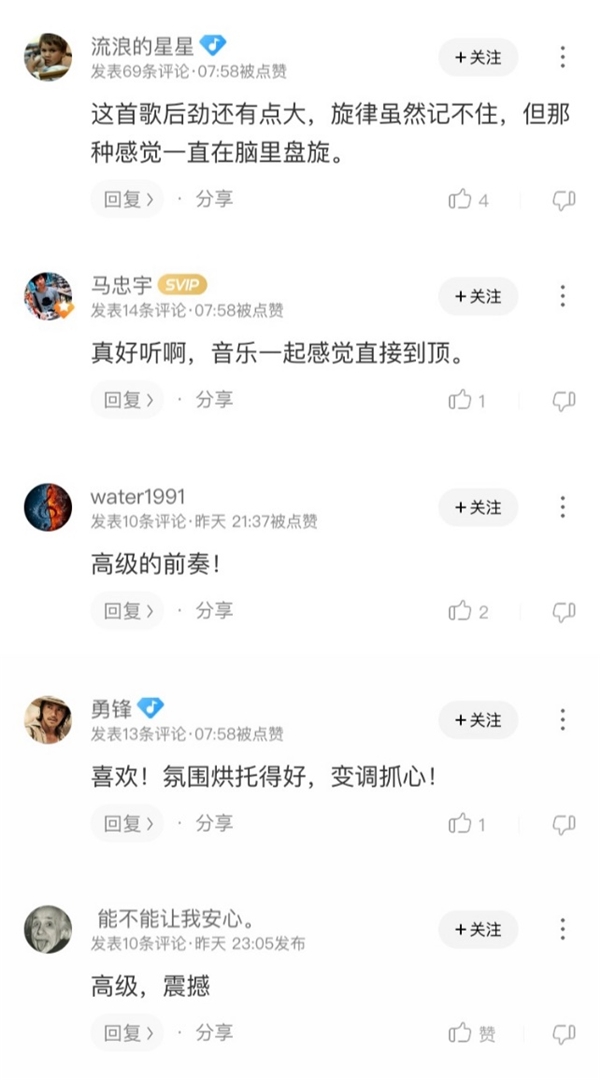Dislike water1991's comment

tap(564, 611)
